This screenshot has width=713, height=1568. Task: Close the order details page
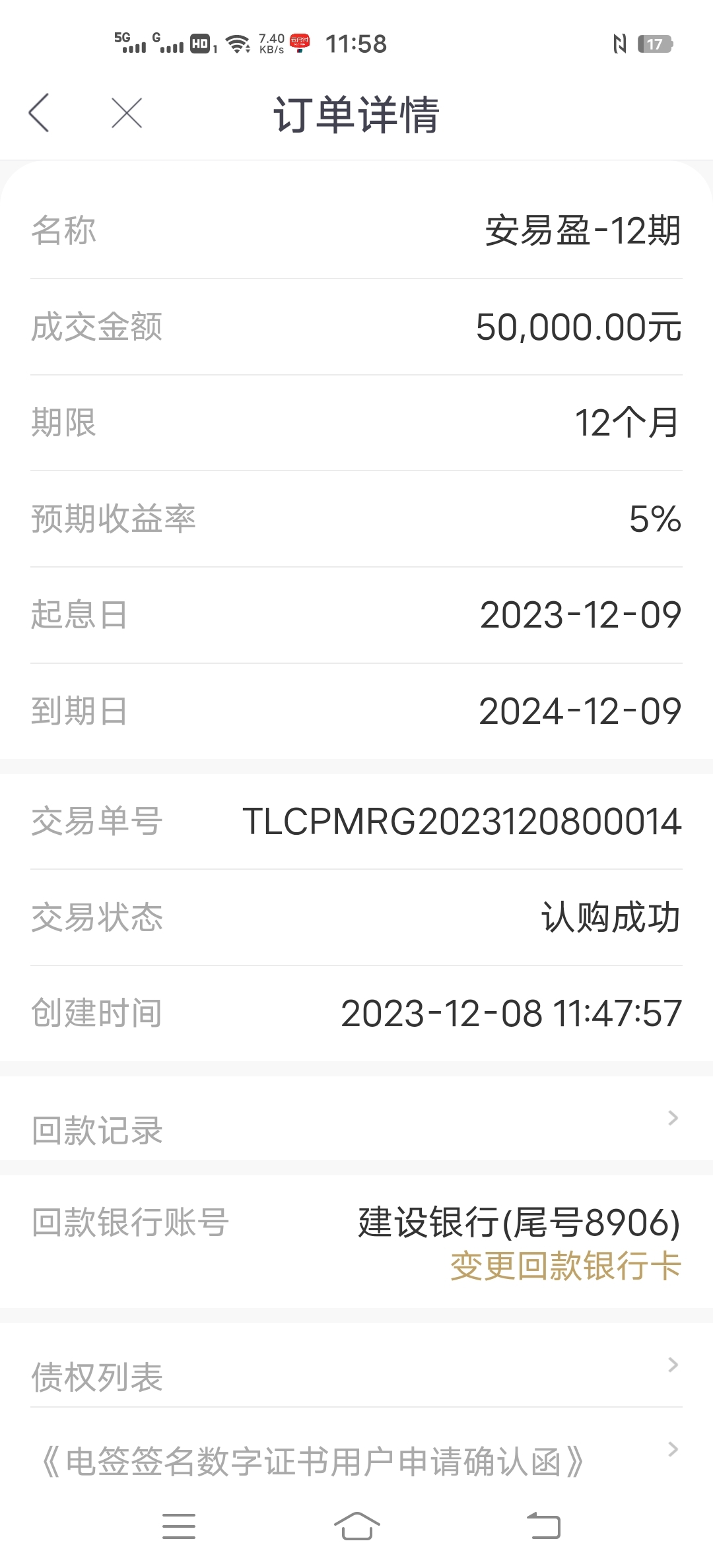tap(127, 113)
